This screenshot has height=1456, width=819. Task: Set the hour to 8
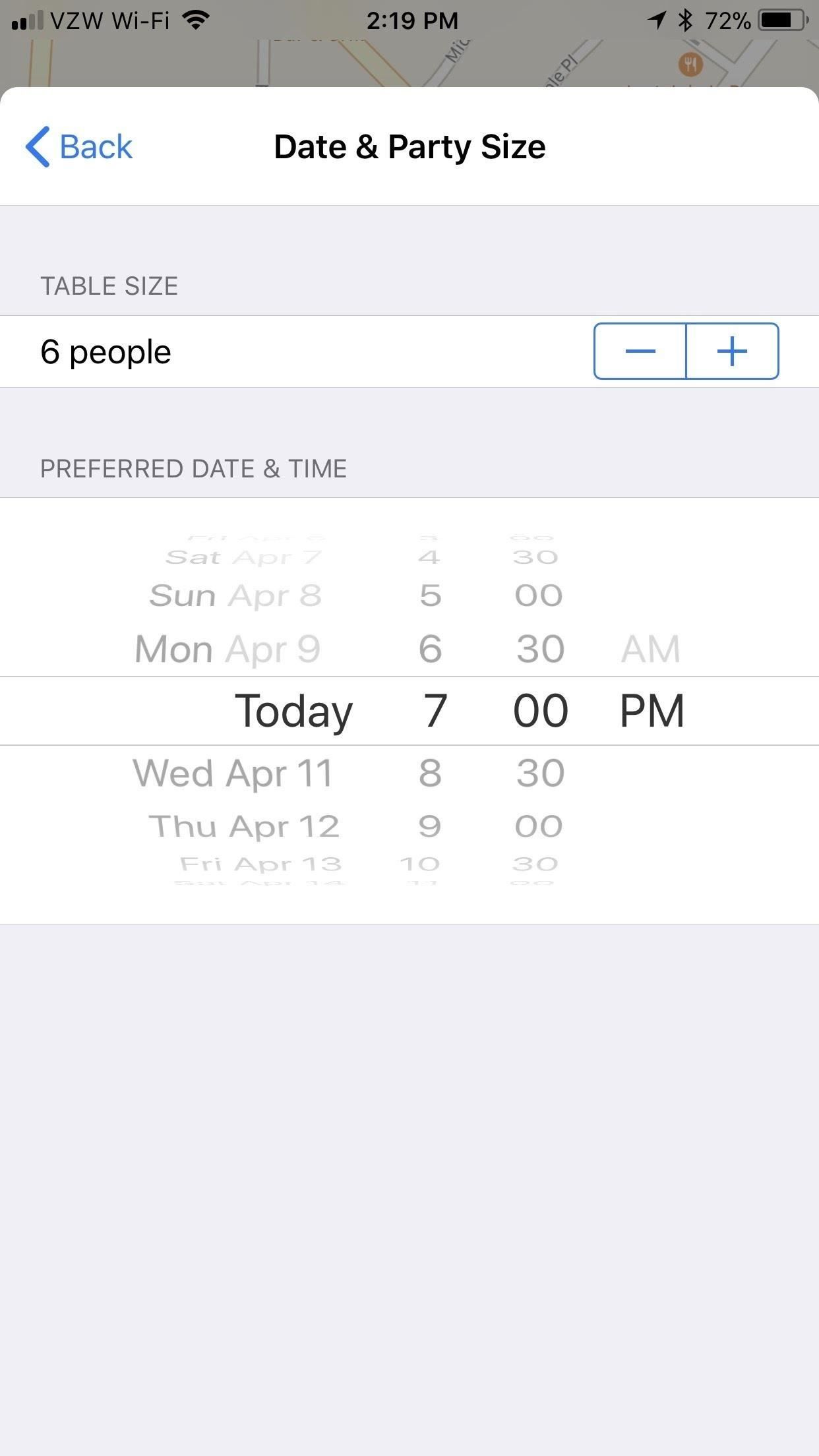[x=430, y=773]
